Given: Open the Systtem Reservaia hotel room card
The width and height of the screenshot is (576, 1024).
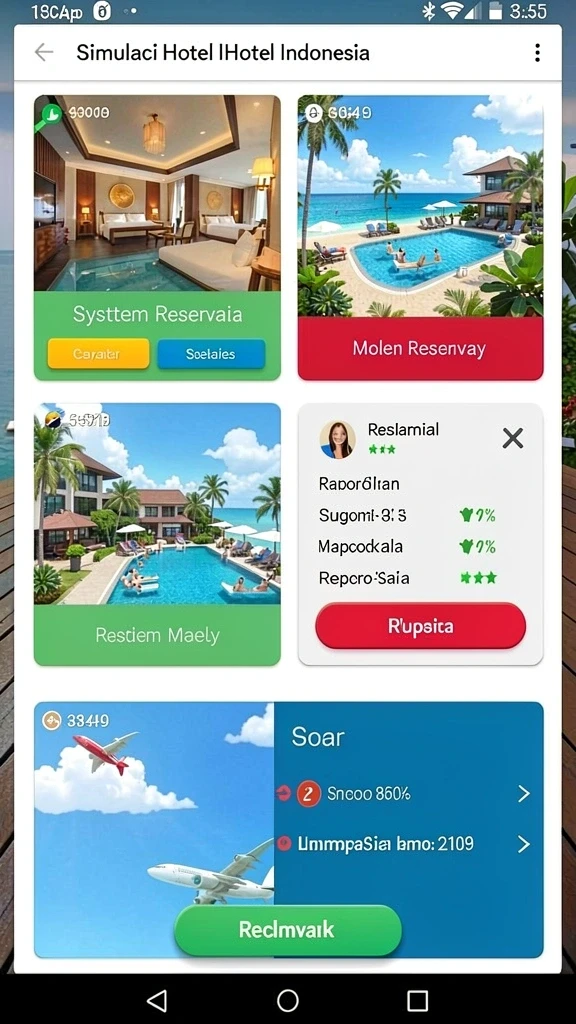Looking at the screenshot, I should 157,238.
